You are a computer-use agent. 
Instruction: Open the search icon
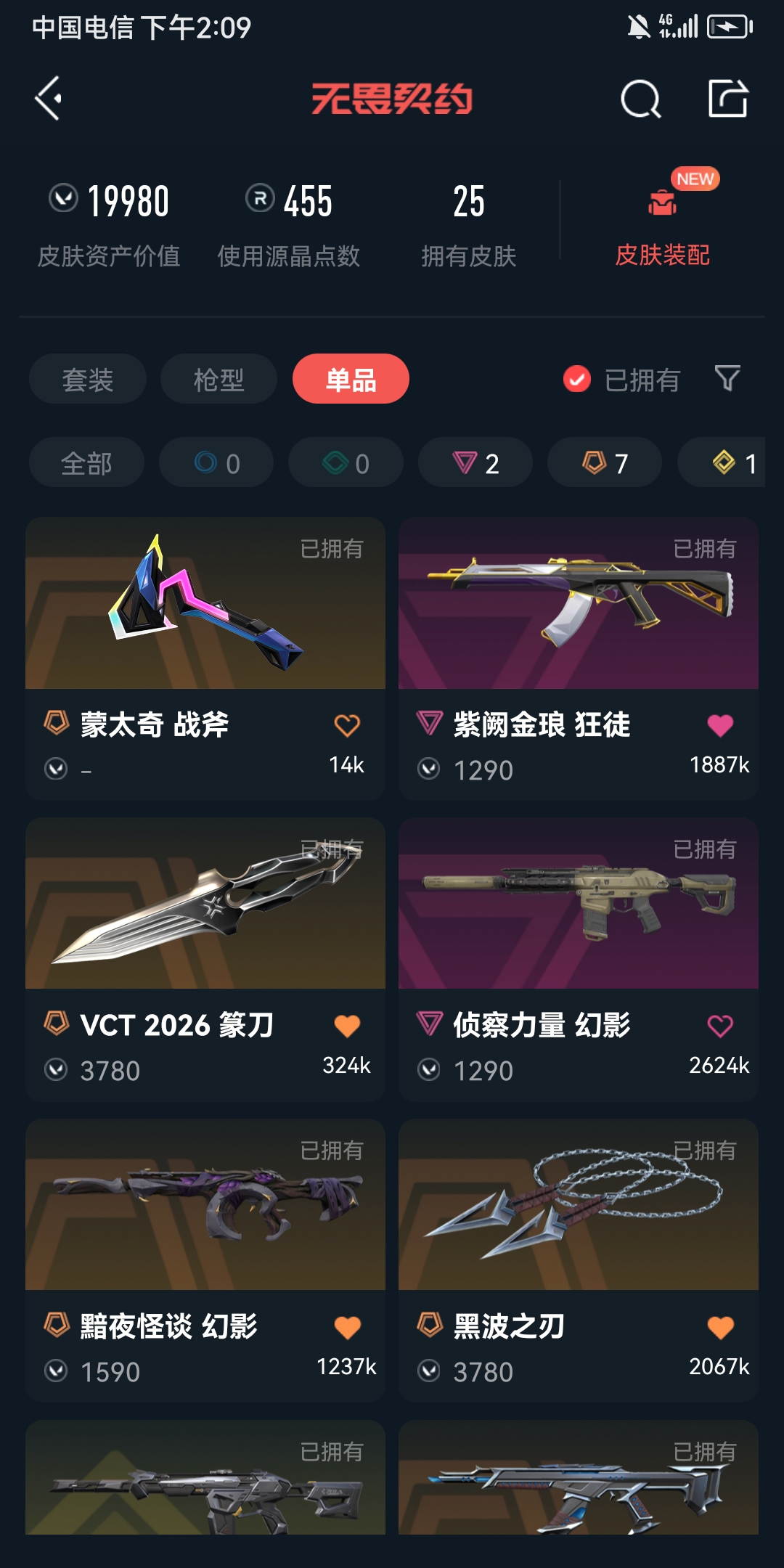640,99
